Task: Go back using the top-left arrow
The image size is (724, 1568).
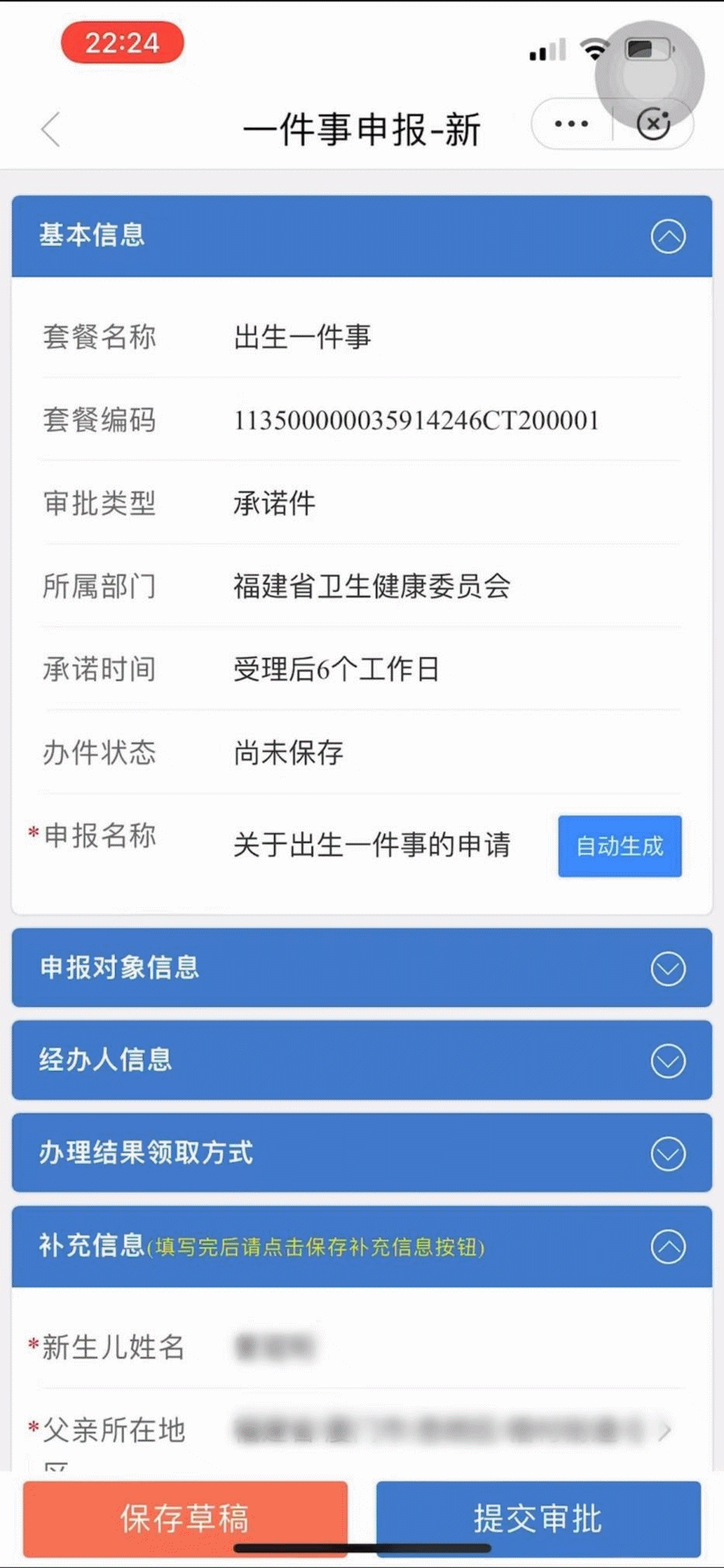Action: (x=51, y=129)
